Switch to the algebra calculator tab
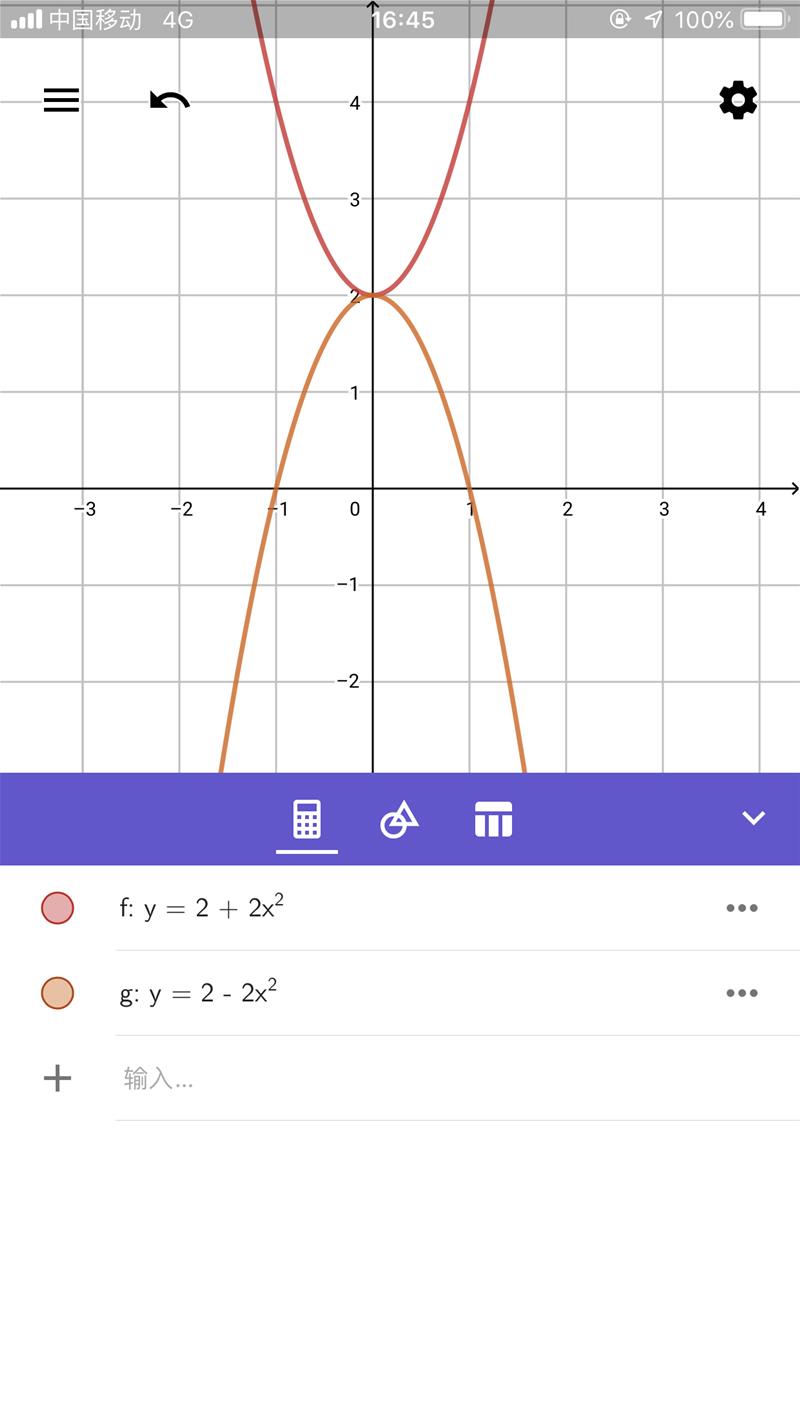This screenshot has width=800, height=1422. pos(307,819)
